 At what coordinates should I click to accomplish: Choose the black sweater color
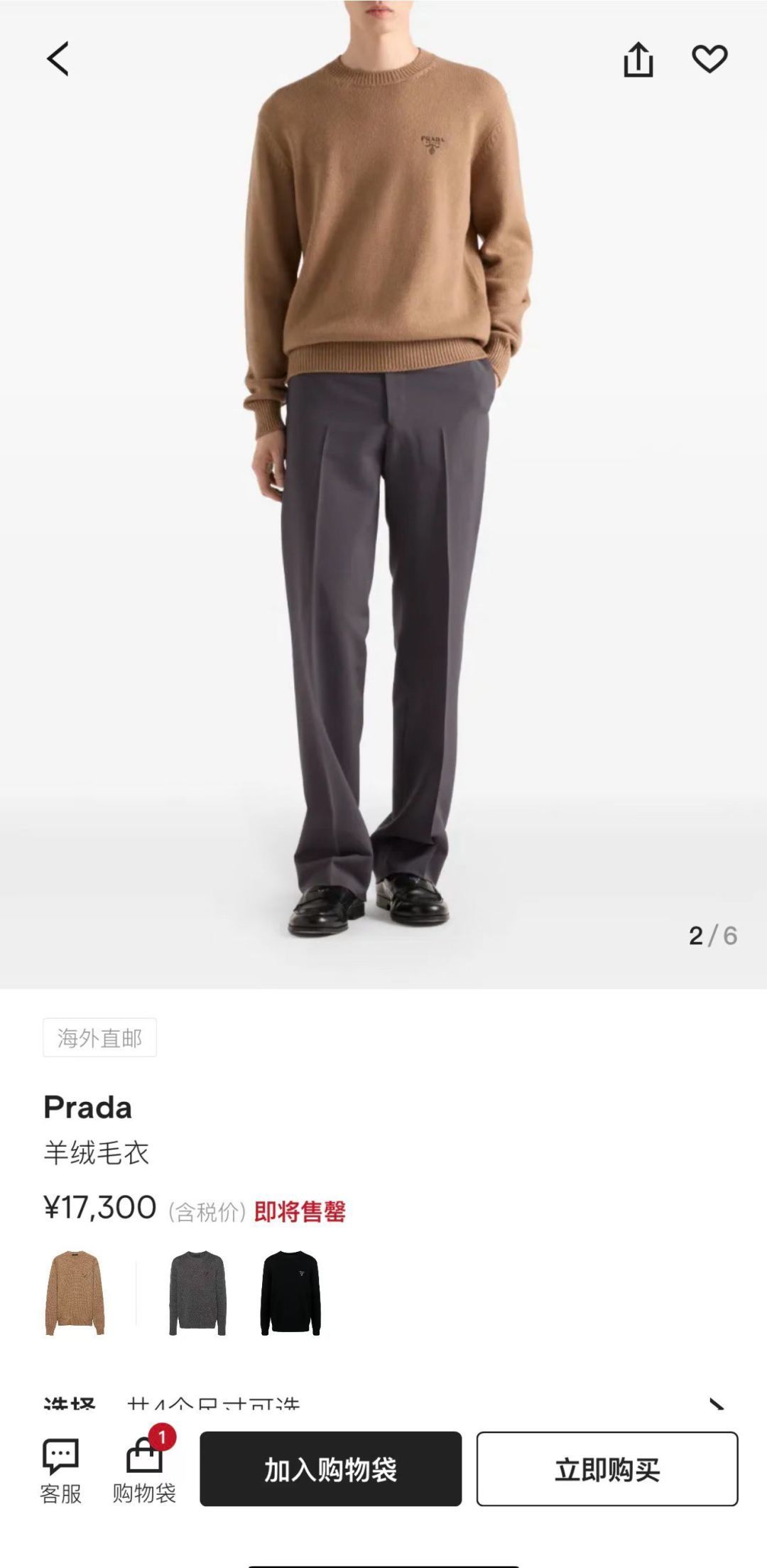(x=290, y=1293)
